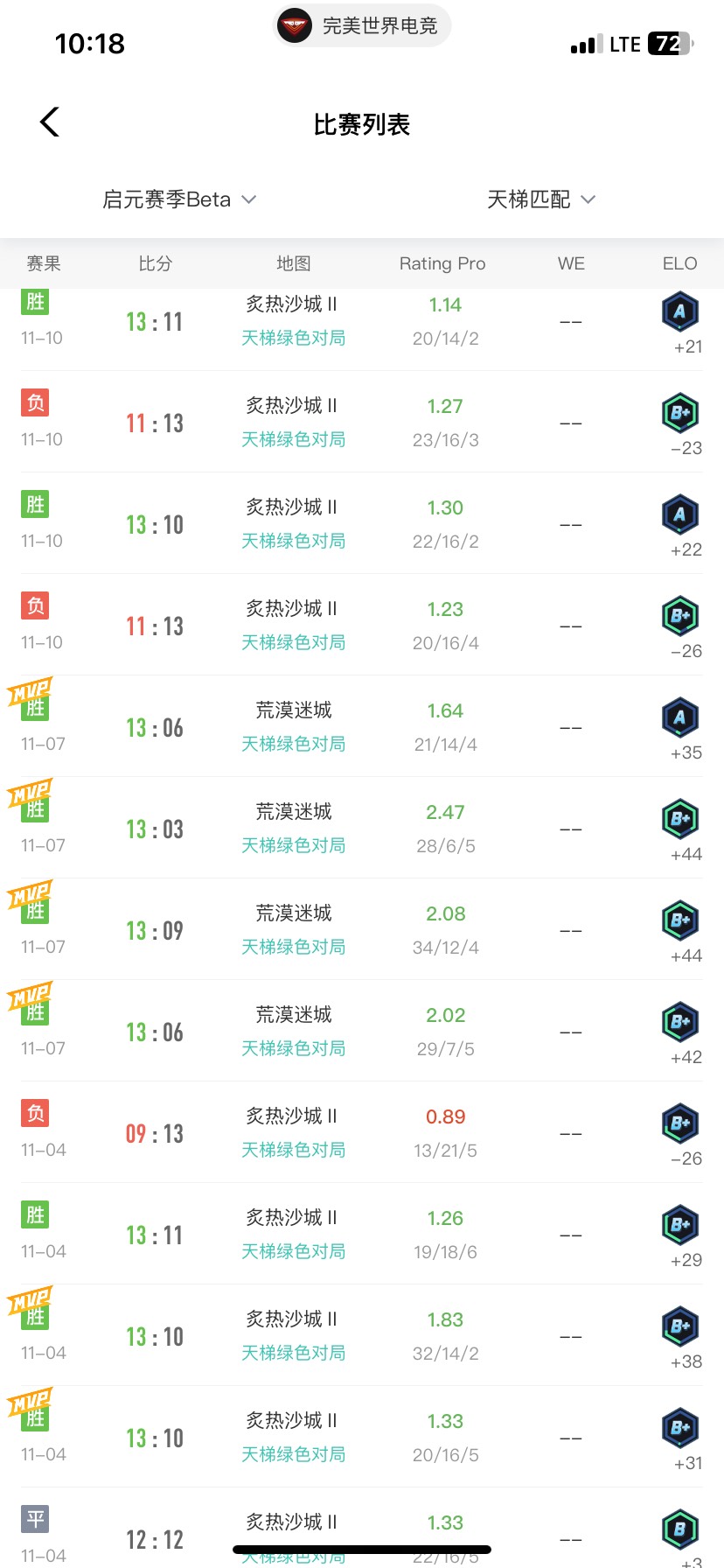The height and width of the screenshot is (1568, 724).
Task: View the 13:06 match with rating 2.02
Action: (362, 1031)
